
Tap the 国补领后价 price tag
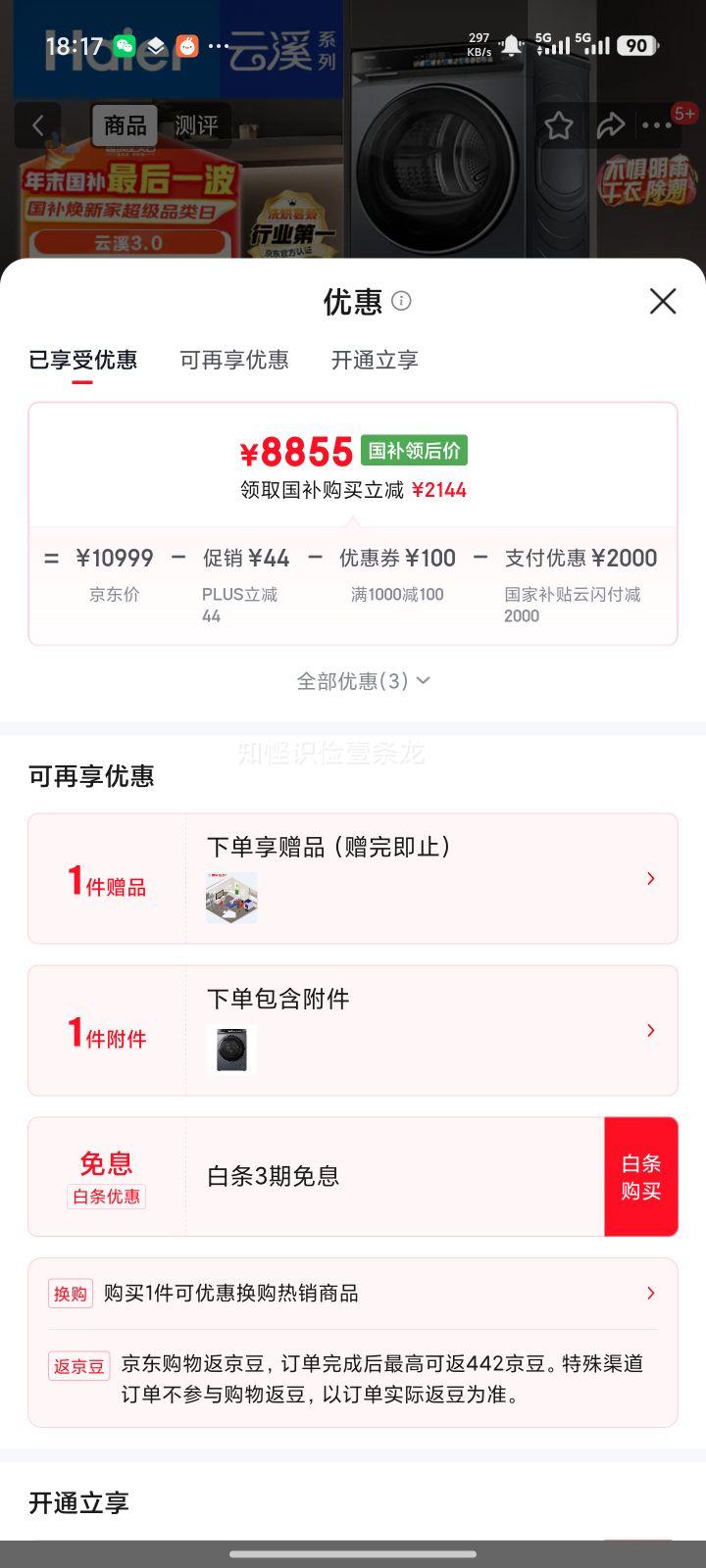tap(413, 452)
